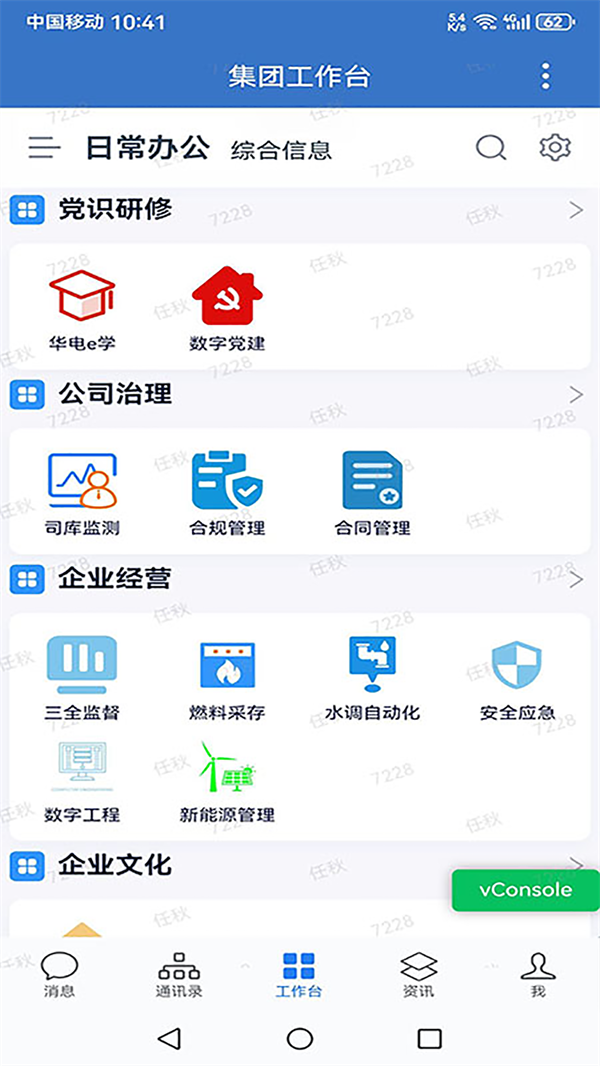The image size is (600, 1066).
Task: Tap the search magnifier icon
Action: tap(490, 149)
